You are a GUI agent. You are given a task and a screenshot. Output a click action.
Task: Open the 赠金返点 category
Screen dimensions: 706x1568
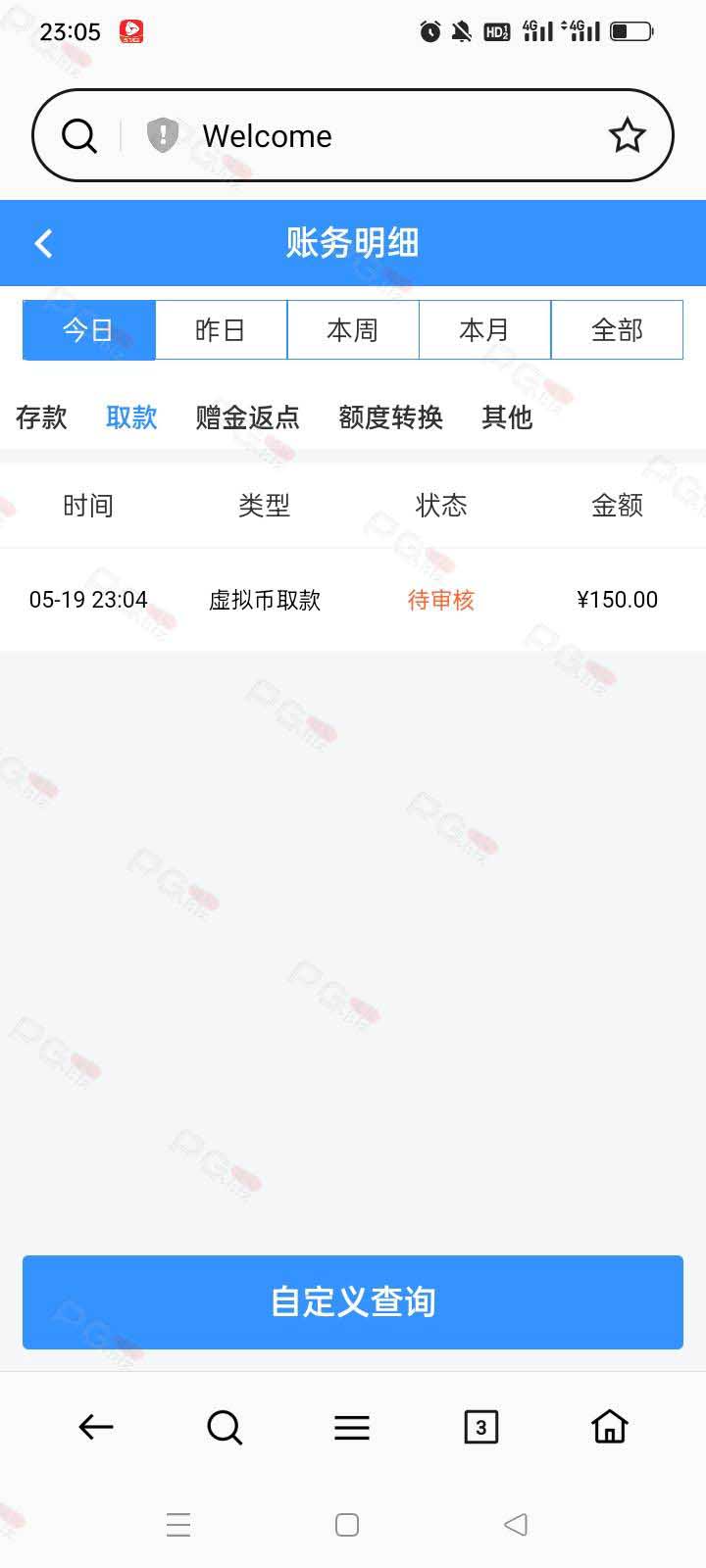(x=248, y=417)
